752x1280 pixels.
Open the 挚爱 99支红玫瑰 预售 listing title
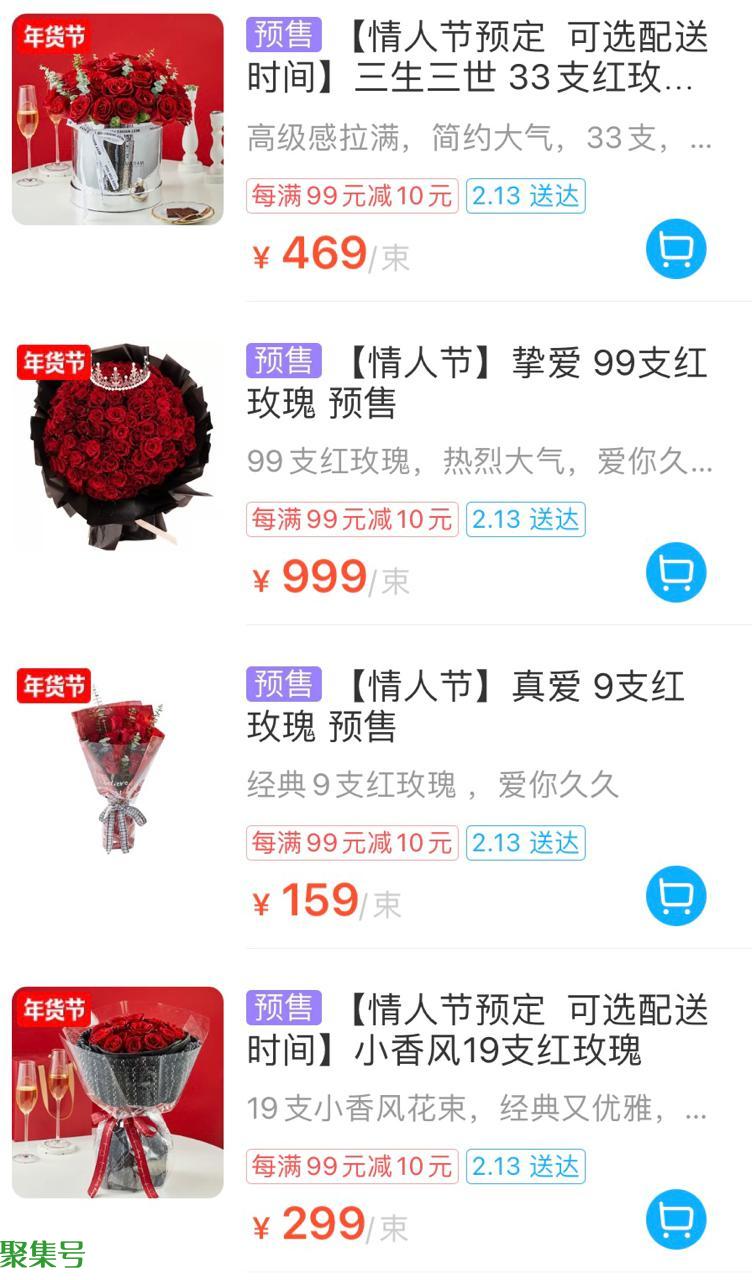[x=477, y=382]
